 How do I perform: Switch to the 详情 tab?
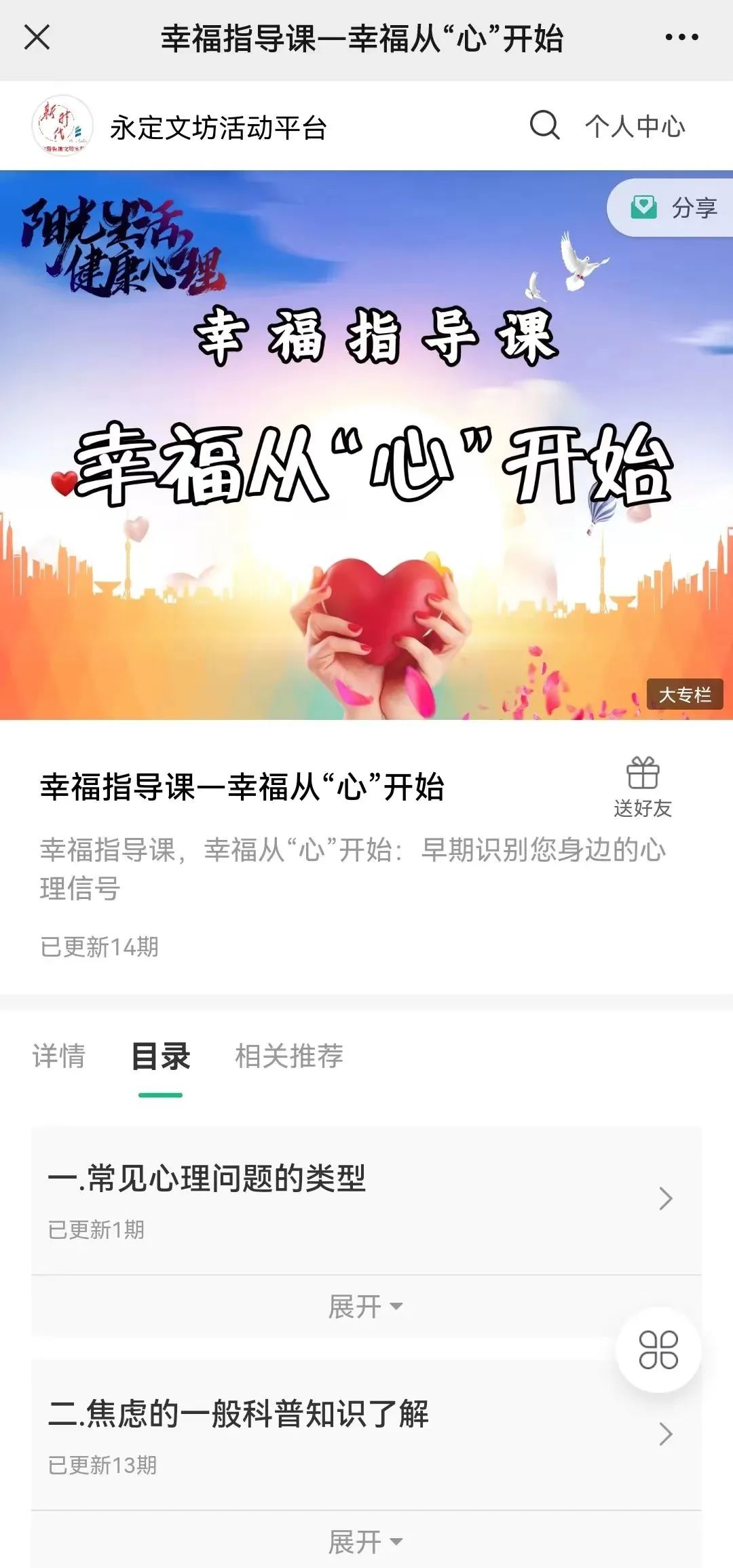pyautogui.click(x=59, y=1056)
